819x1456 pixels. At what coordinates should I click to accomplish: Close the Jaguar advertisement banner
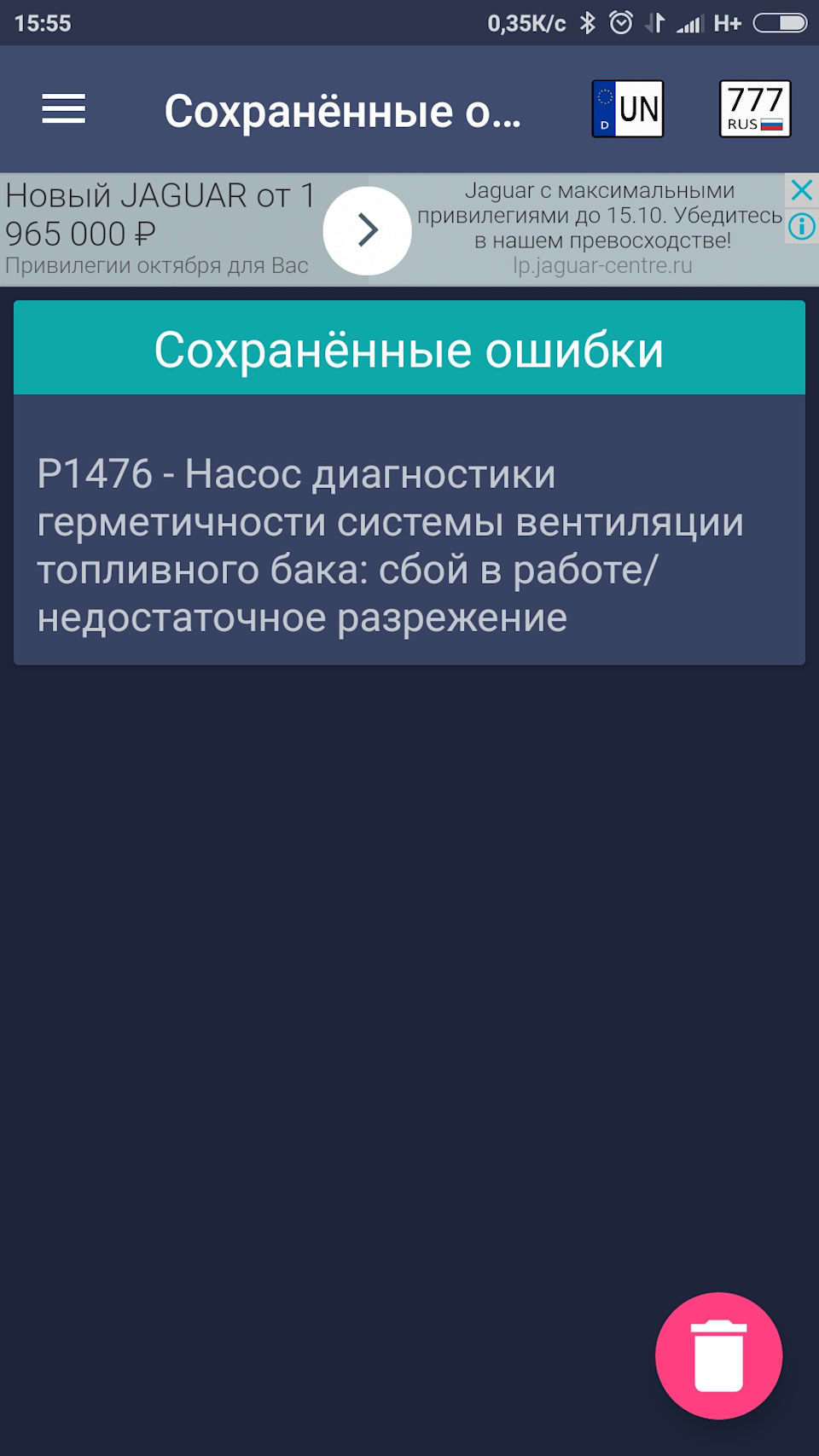coord(802,189)
